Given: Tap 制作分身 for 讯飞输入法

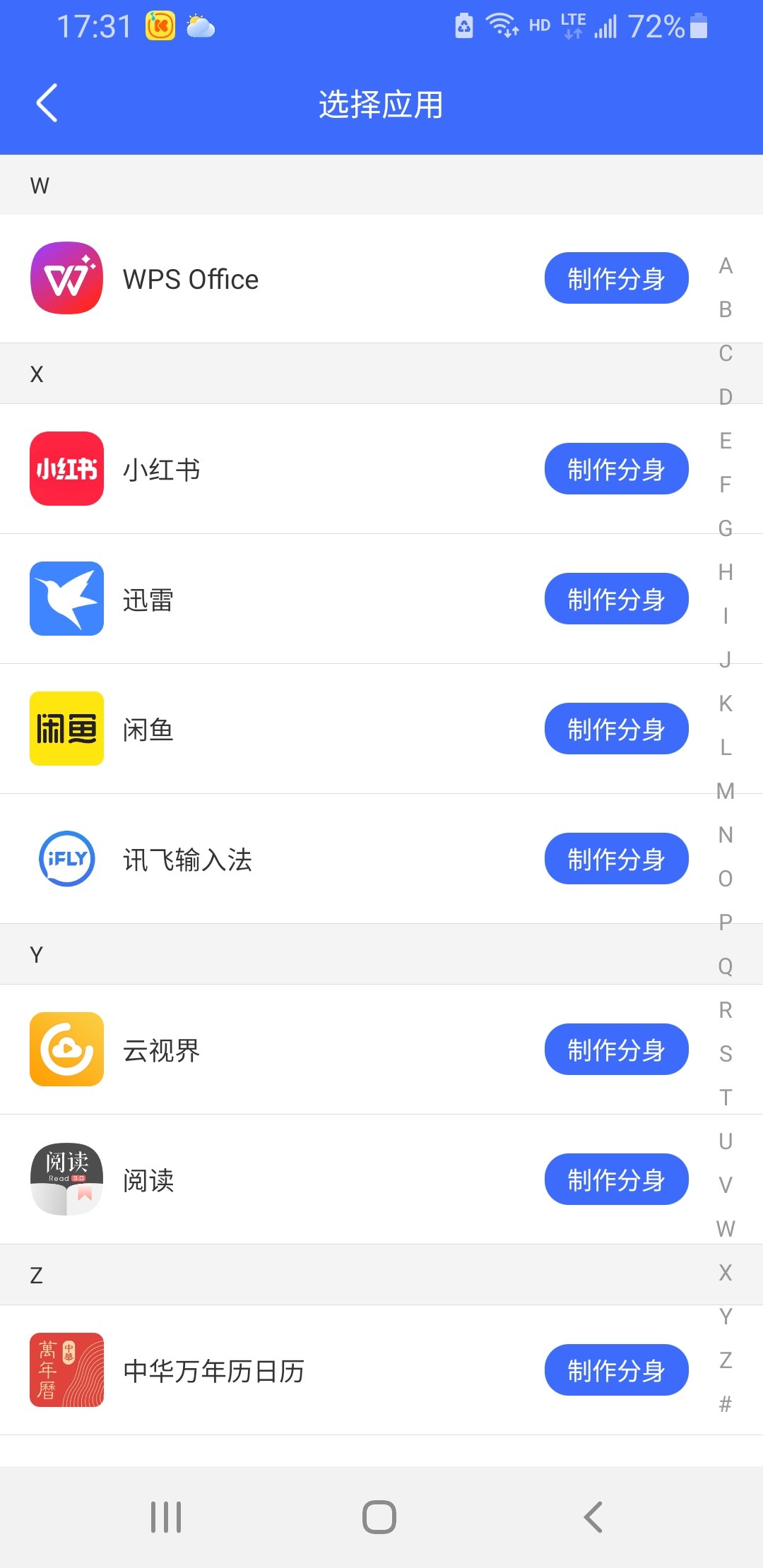Looking at the screenshot, I should (616, 859).
